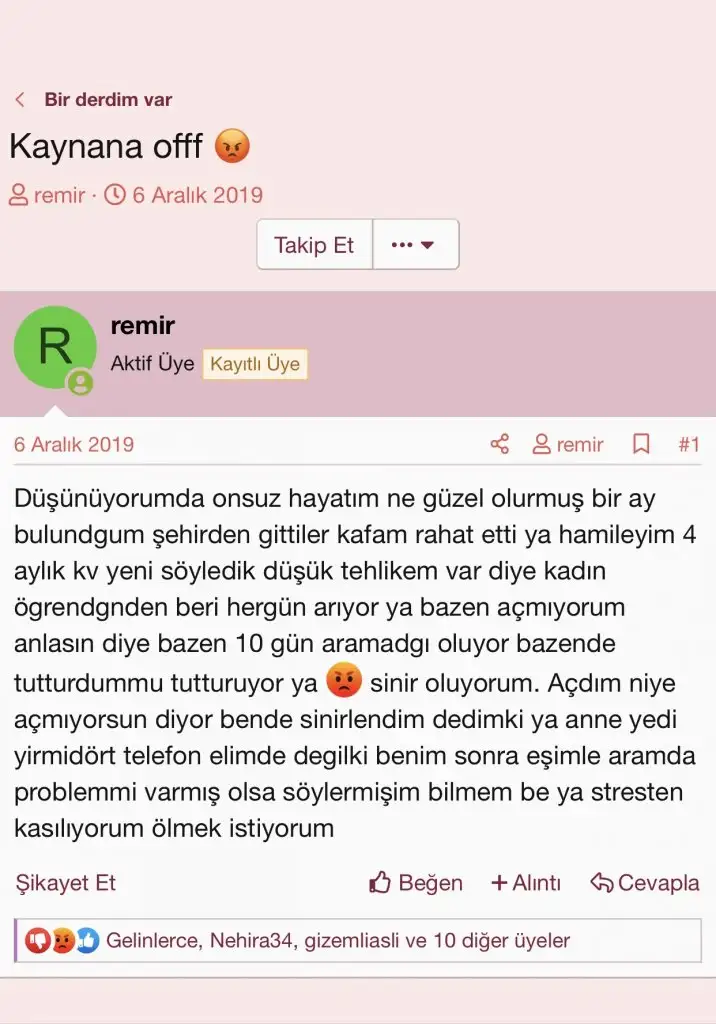Image resolution: width=716 pixels, height=1024 pixels.
Task: Go back to Bir derdim var forum
Action: [x=106, y=100]
